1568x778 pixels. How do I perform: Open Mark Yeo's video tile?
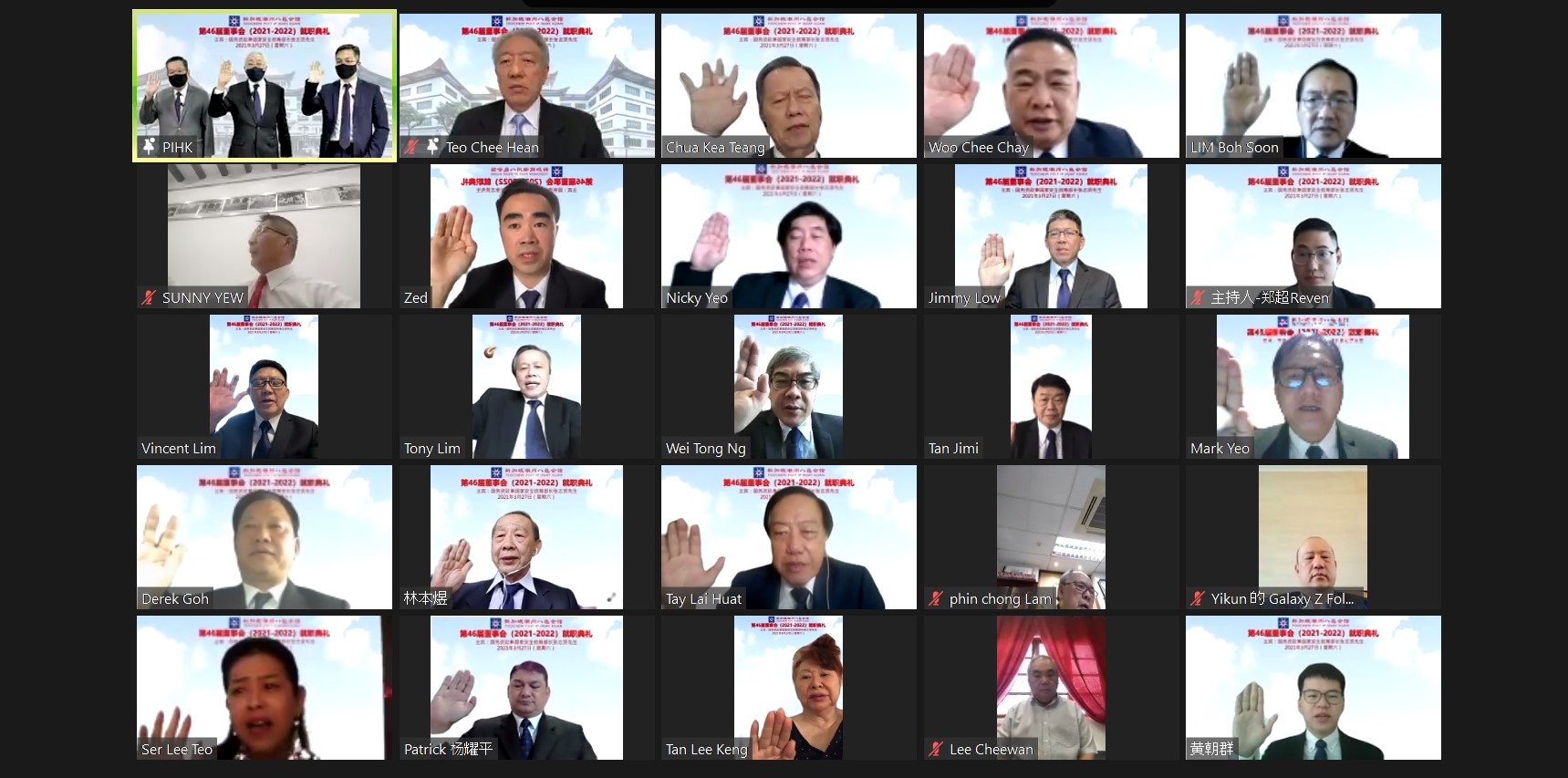[x=1313, y=387]
